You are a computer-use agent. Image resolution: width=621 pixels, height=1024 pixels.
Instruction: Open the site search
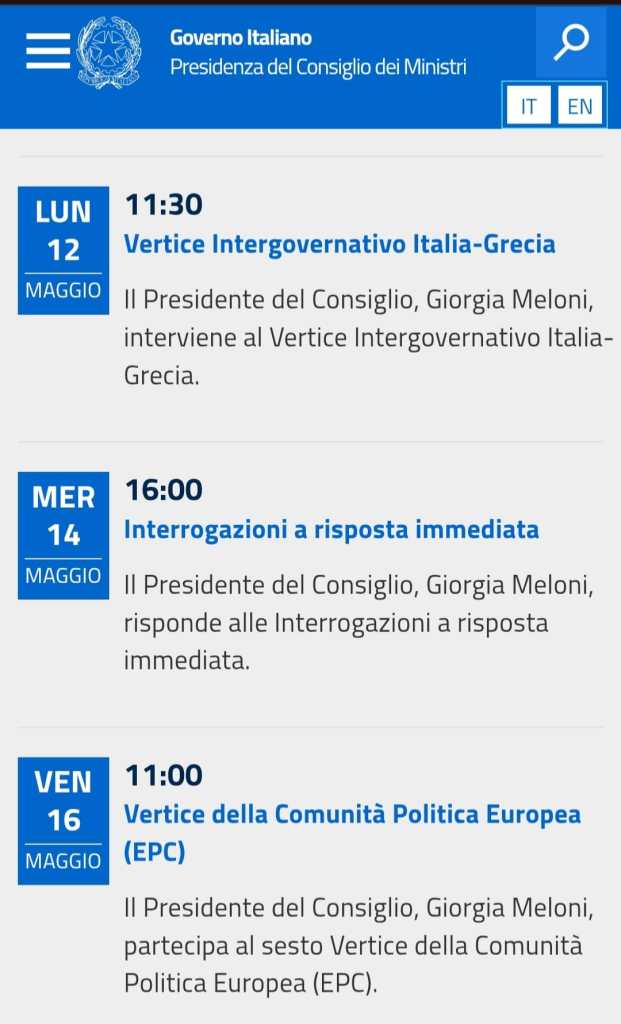point(571,43)
